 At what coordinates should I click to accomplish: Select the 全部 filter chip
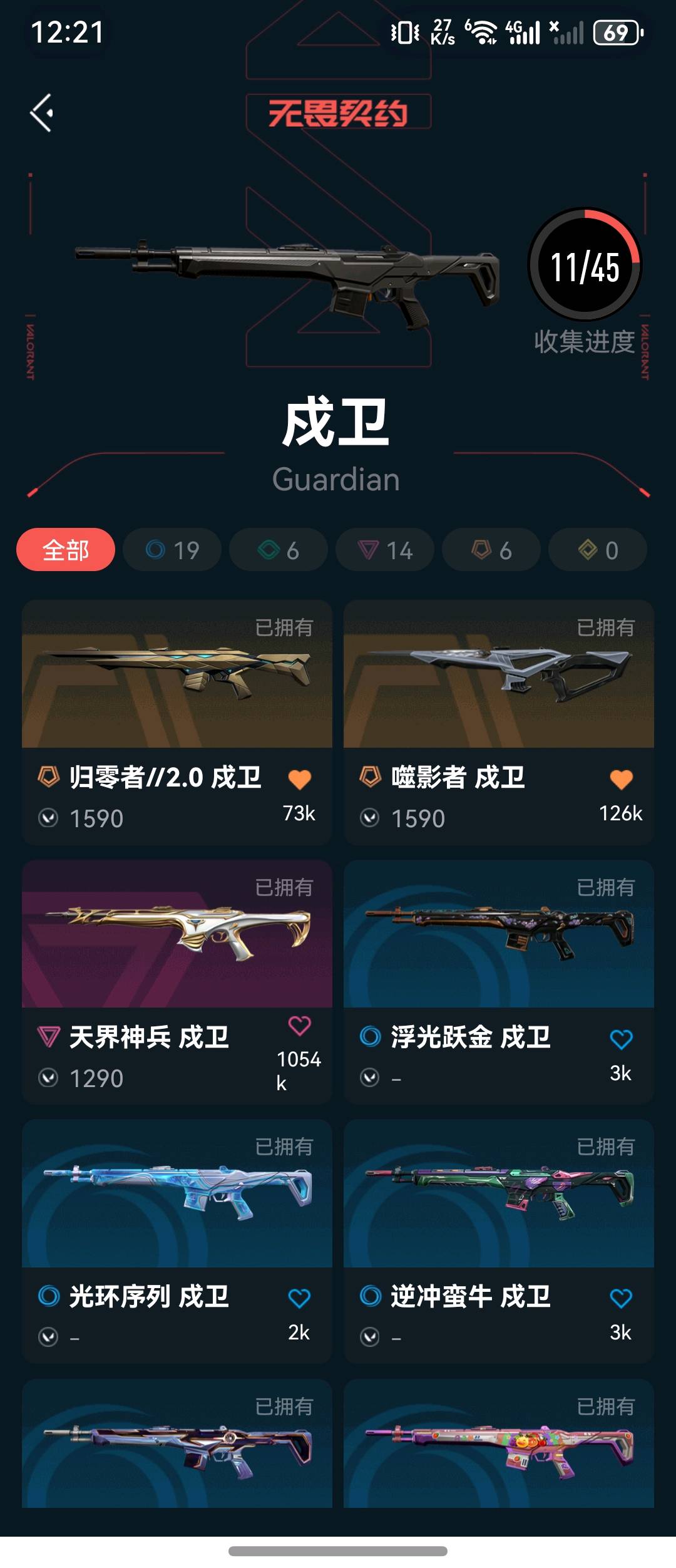click(66, 550)
